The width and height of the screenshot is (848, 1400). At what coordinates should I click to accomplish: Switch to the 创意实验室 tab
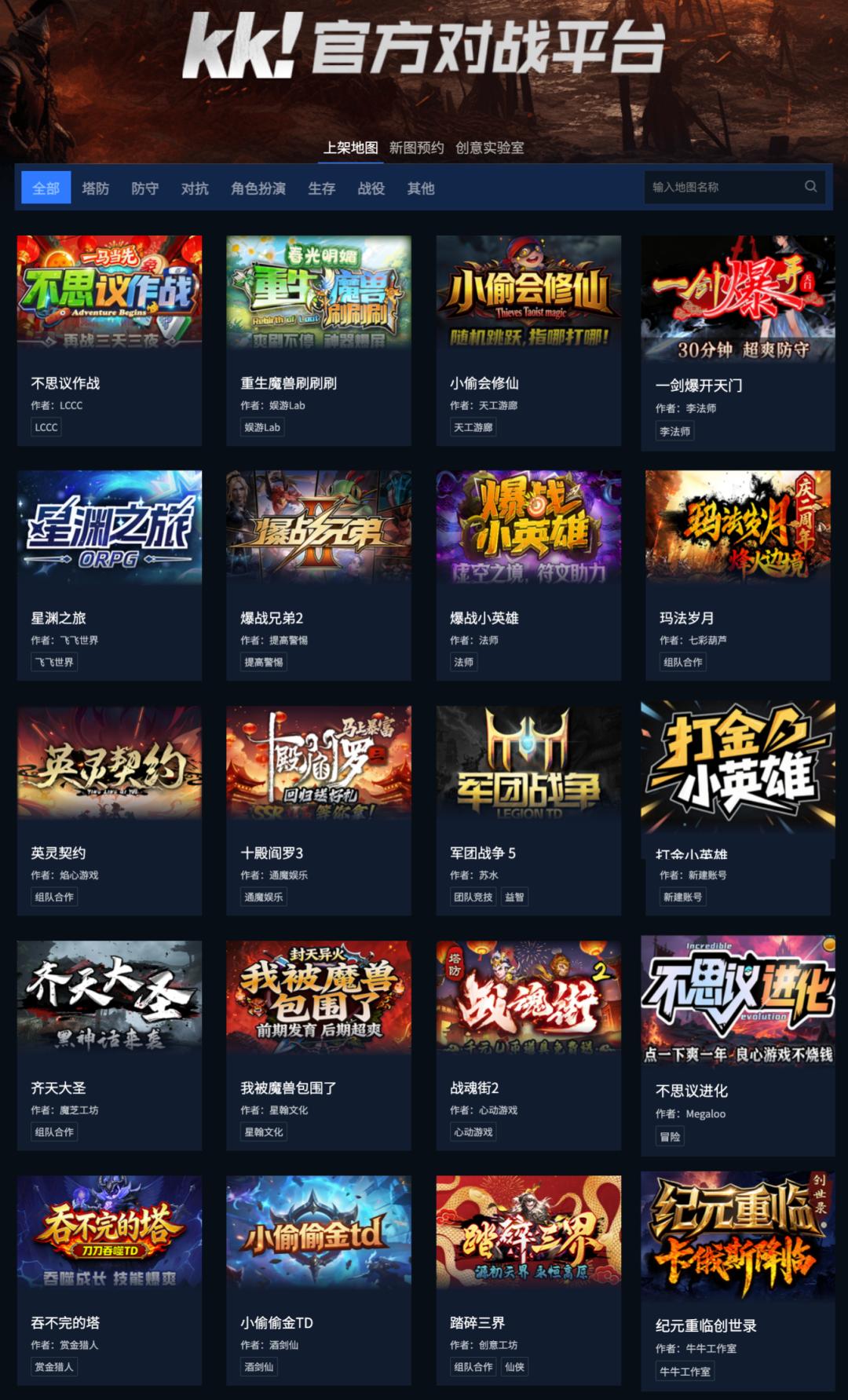tap(489, 148)
